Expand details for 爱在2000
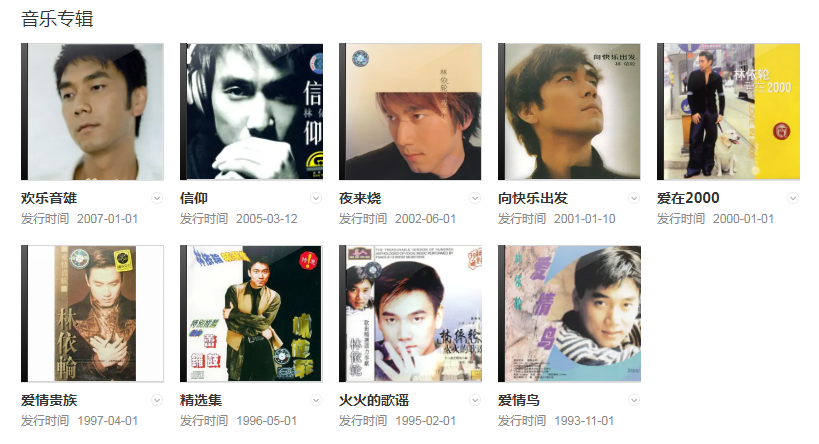 [793, 198]
